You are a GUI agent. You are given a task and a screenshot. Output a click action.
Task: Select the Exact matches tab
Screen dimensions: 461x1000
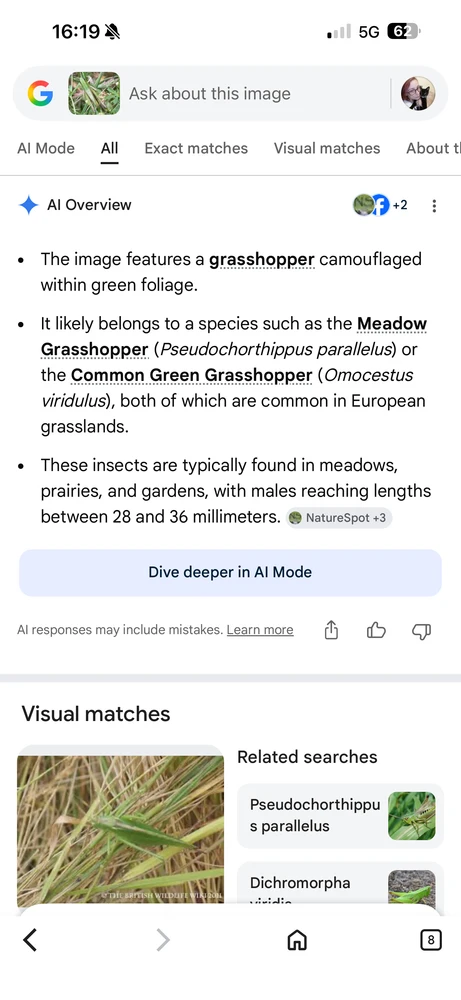(x=196, y=148)
